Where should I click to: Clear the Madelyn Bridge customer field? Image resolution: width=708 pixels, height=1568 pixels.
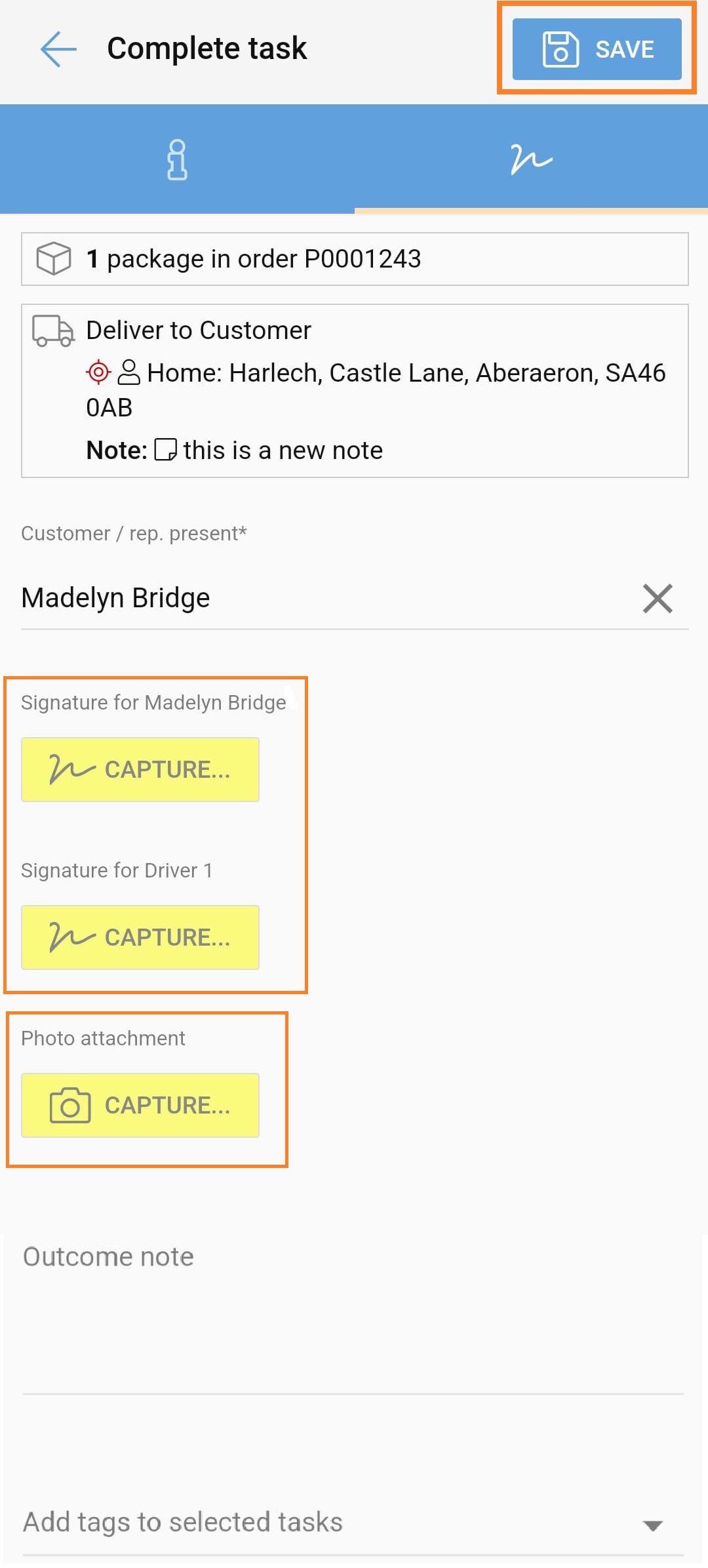pyautogui.click(x=658, y=598)
